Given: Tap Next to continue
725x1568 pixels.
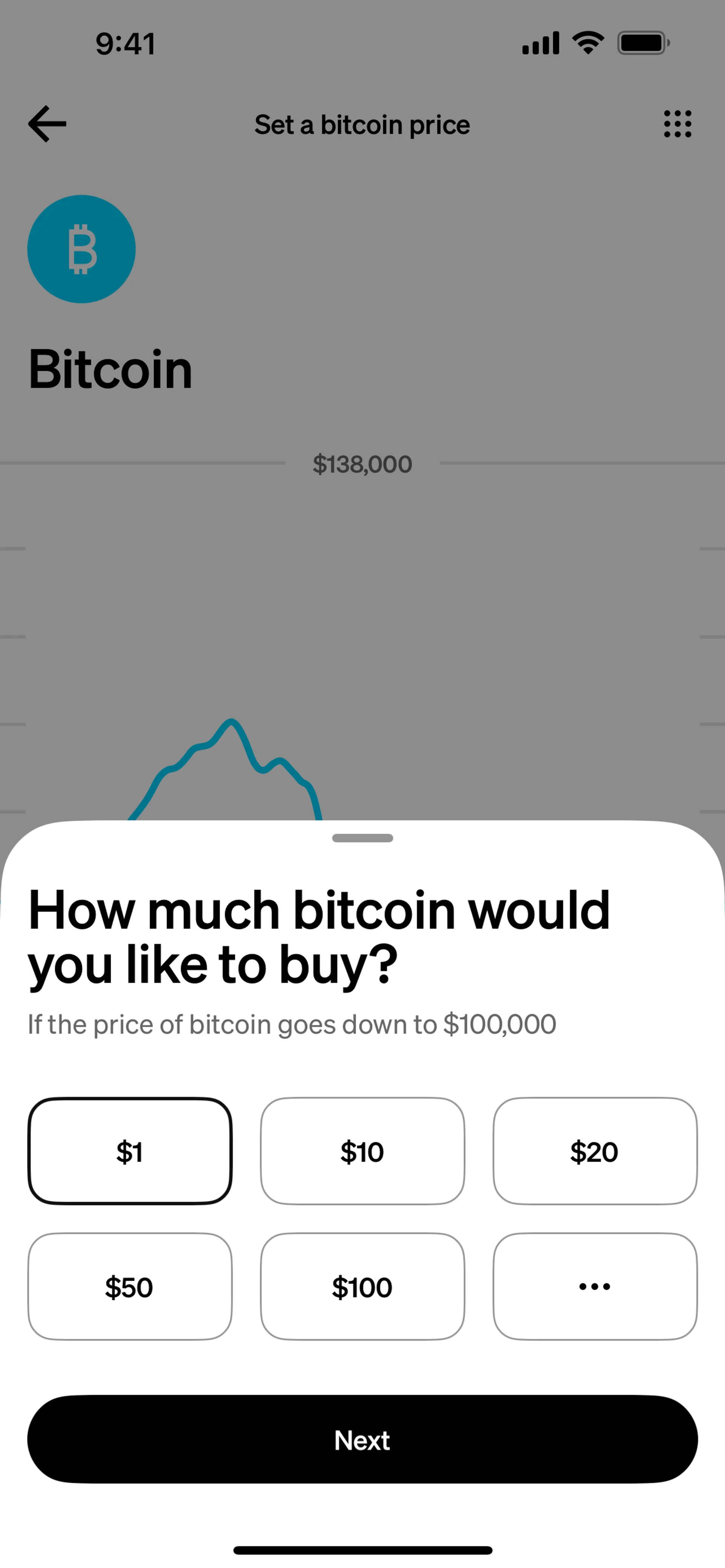Looking at the screenshot, I should 362,1440.
